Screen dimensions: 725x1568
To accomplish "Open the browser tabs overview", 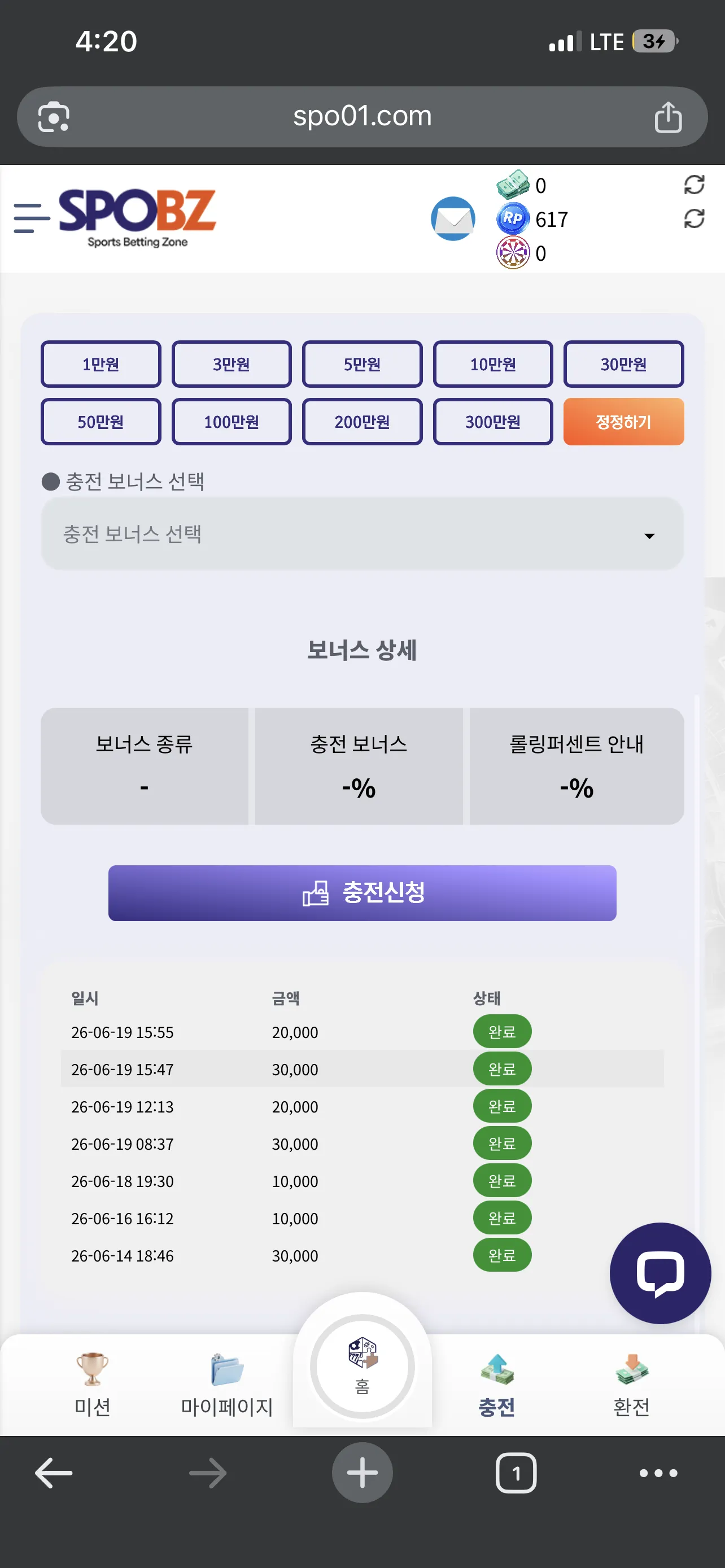I will pos(516,1473).
